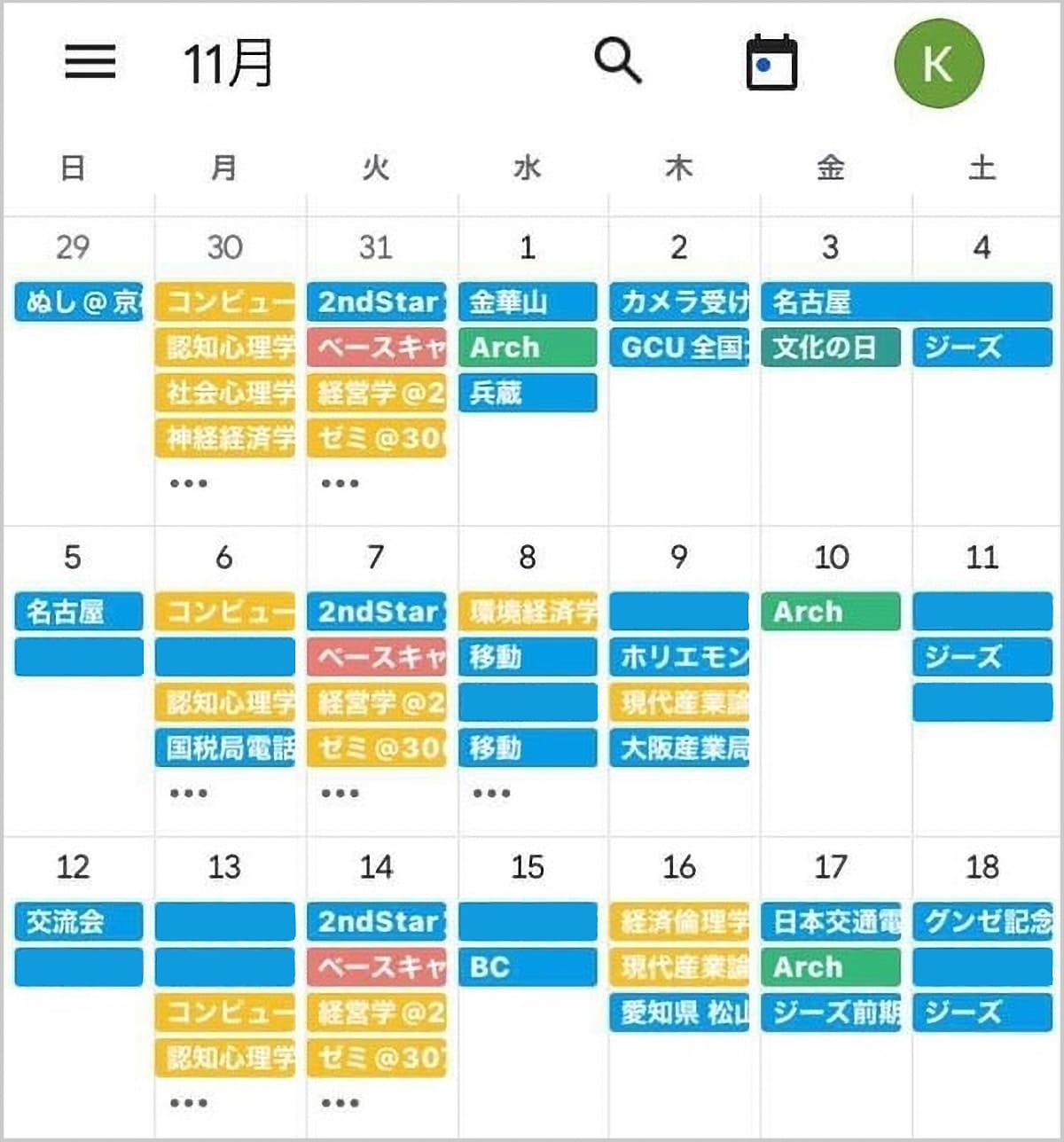Open 名古屋 event spanning November 3-4
This screenshot has width=1064, height=1142.
click(x=906, y=302)
